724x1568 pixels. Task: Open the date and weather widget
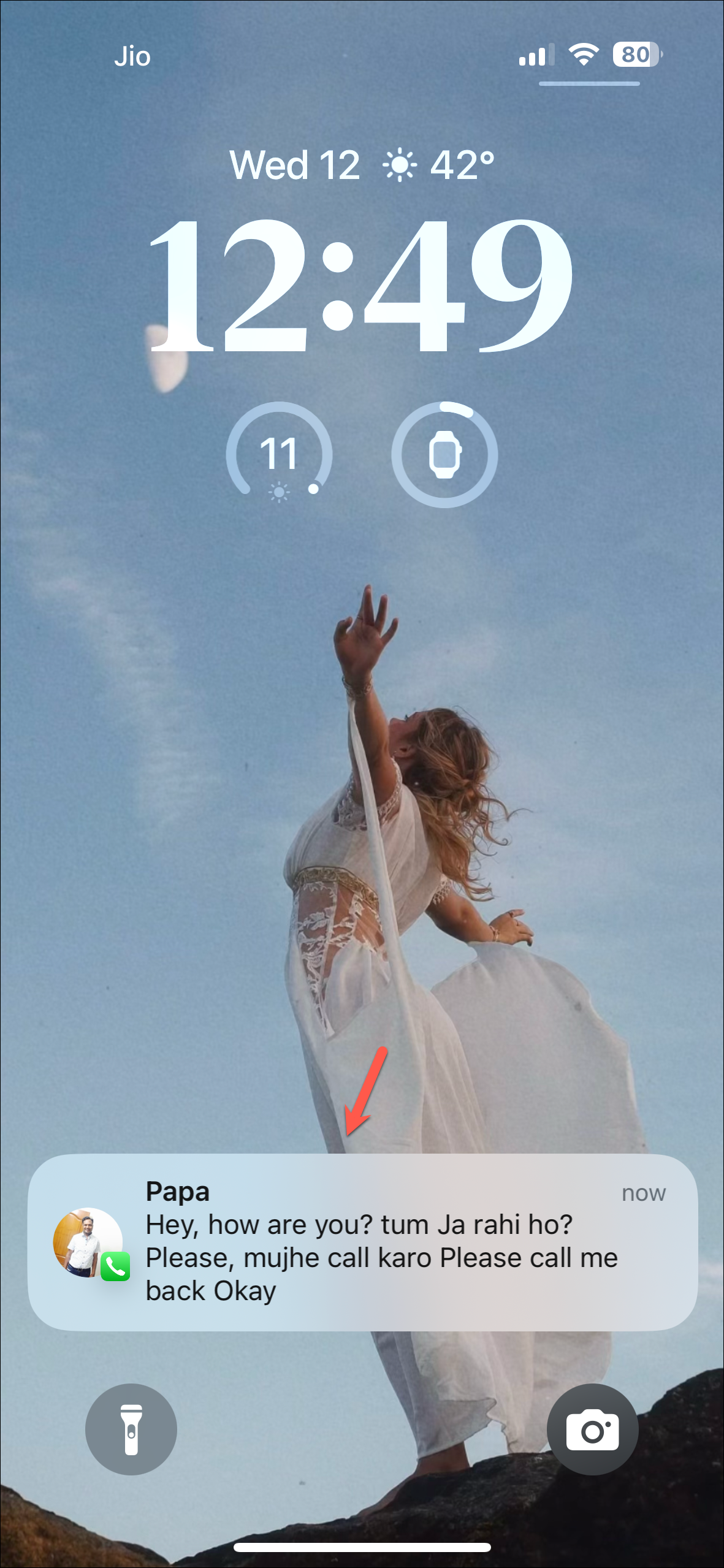[x=362, y=165]
